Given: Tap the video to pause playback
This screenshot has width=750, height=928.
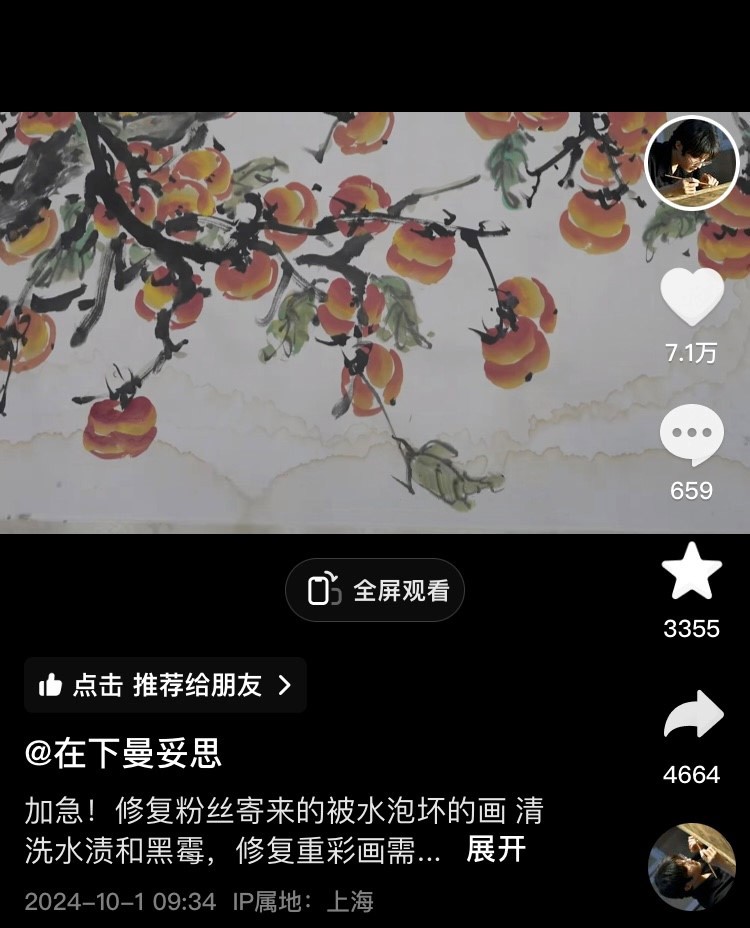Looking at the screenshot, I should click(320, 323).
